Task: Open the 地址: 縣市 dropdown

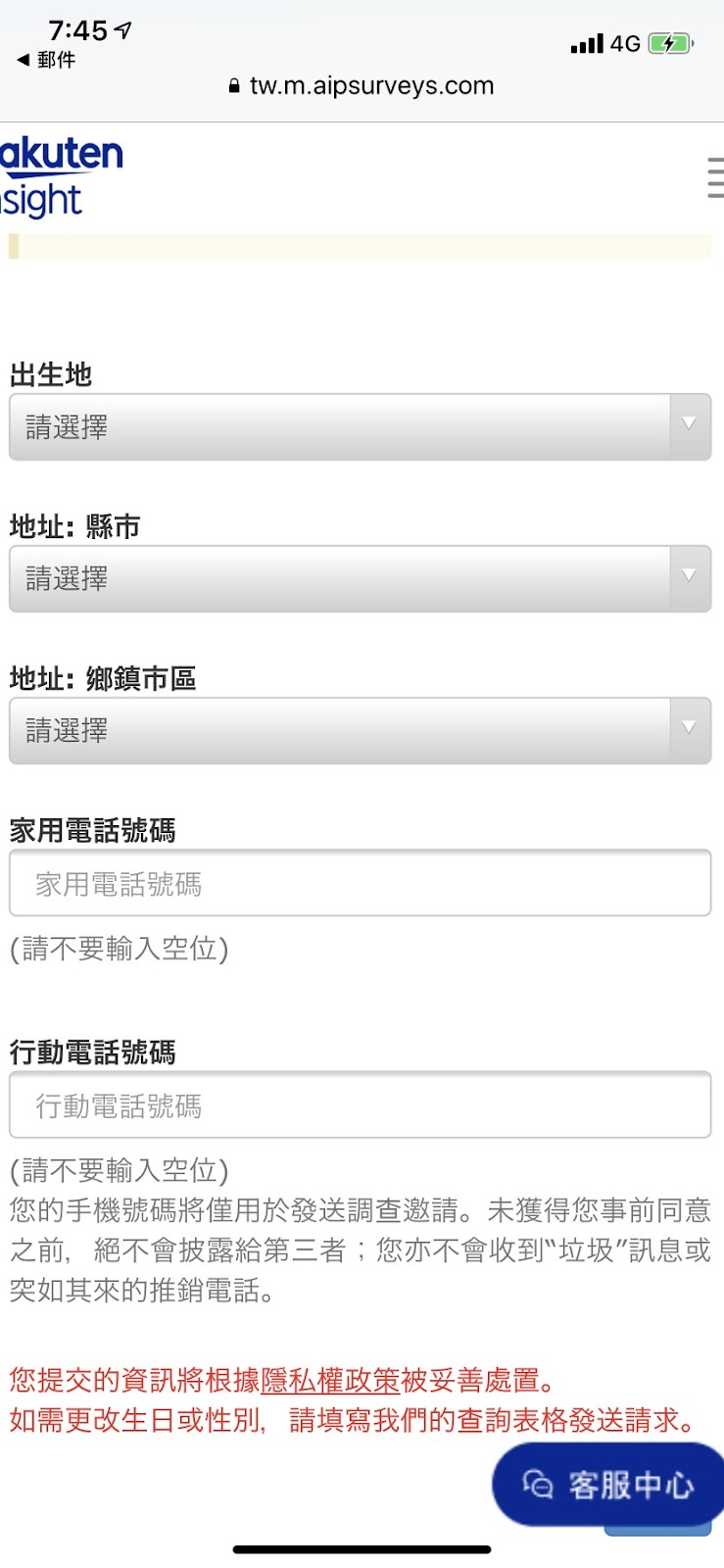Action: click(x=360, y=579)
